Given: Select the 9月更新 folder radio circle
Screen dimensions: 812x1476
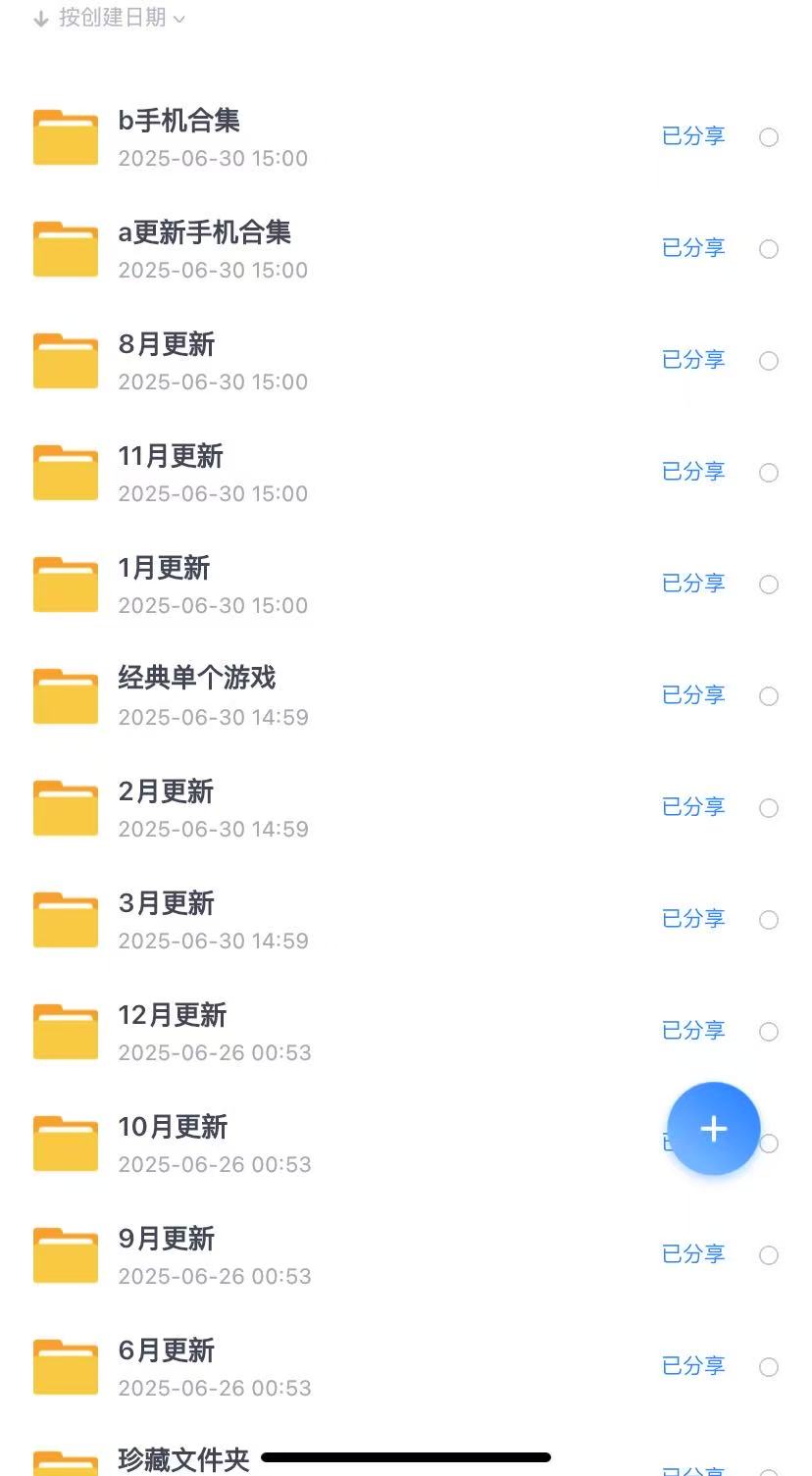Looking at the screenshot, I should click(769, 1255).
